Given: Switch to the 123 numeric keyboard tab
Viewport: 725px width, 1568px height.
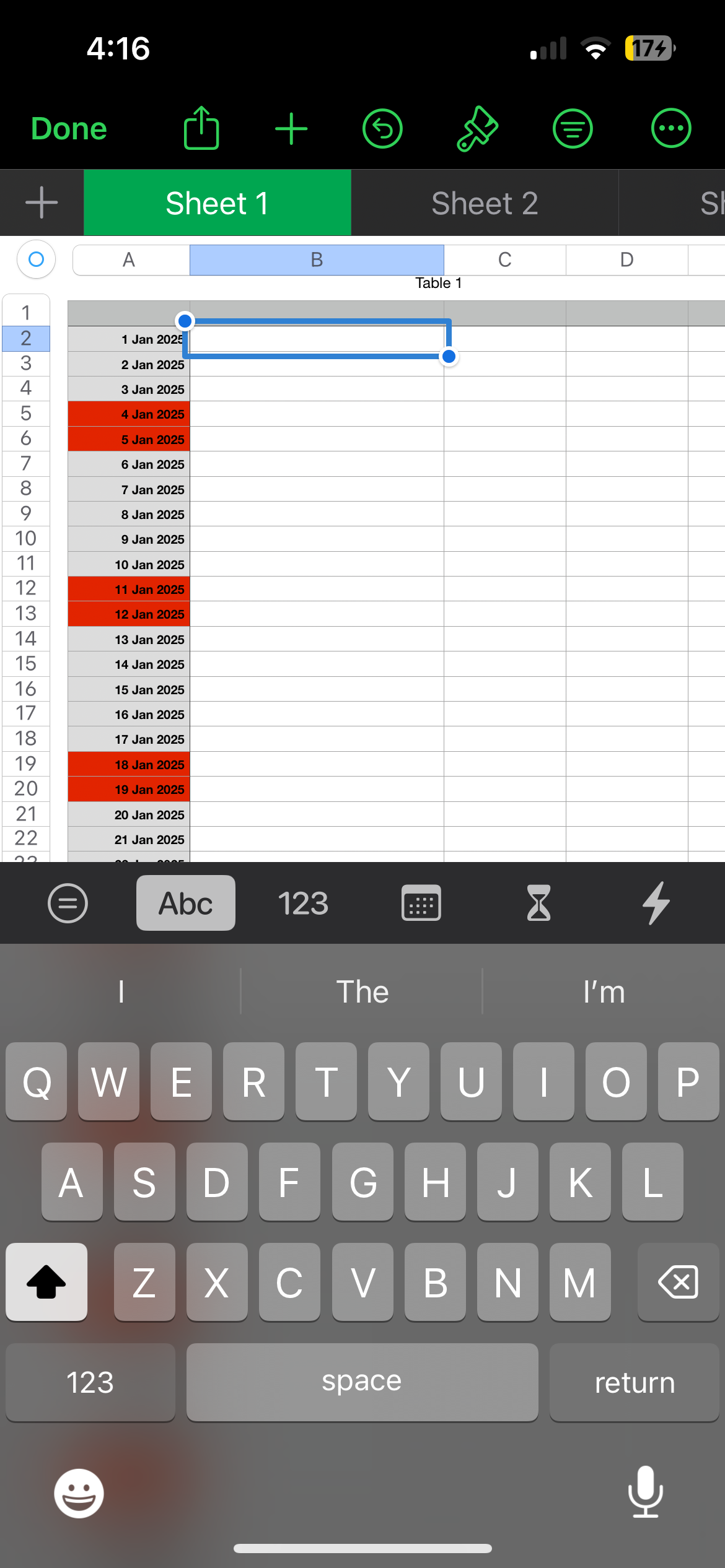Looking at the screenshot, I should tap(303, 903).
